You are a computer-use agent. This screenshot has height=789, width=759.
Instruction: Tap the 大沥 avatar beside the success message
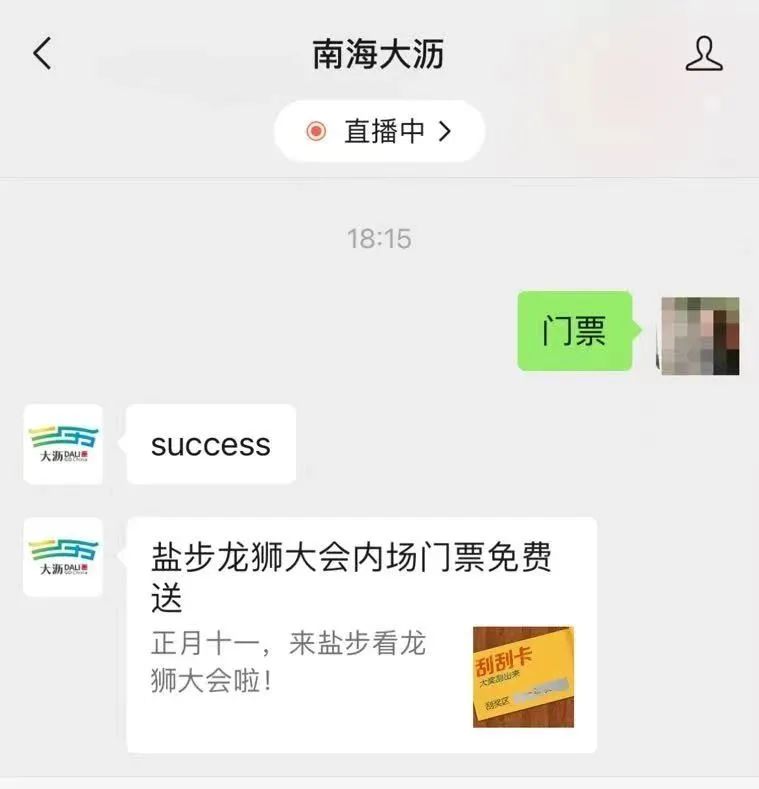click(x=63, y=444)
